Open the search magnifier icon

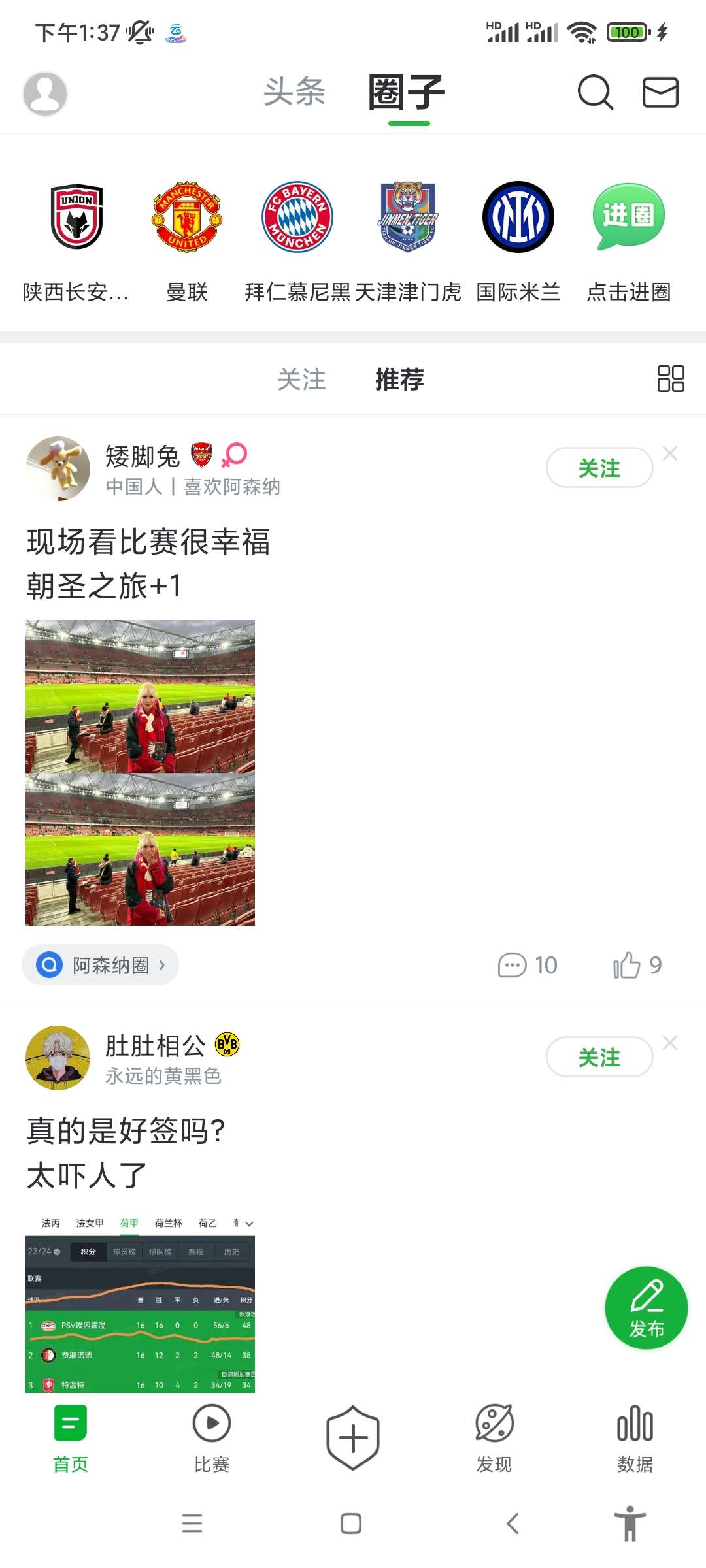click(x=596, y=92)
